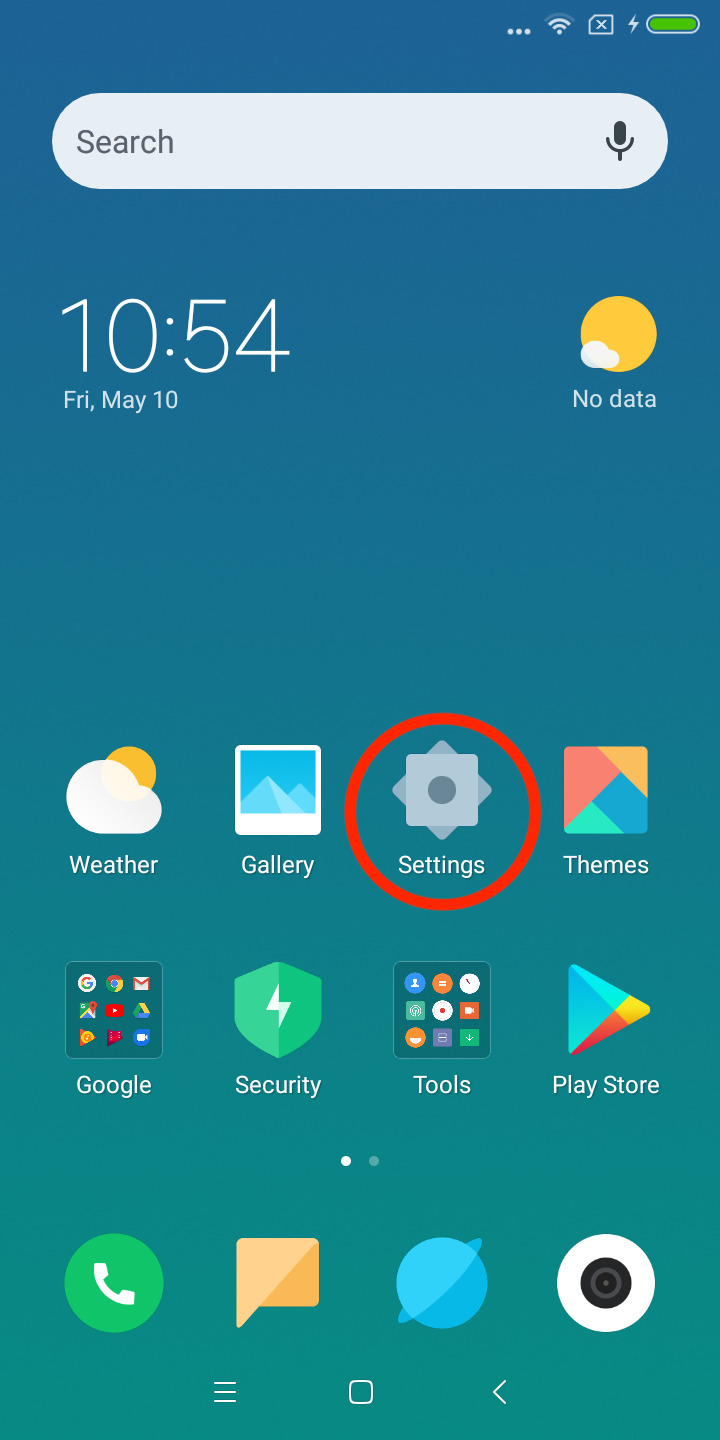The image size is (720, 1440).
Task: Open the Play Store
Action: coord(605,1010)
